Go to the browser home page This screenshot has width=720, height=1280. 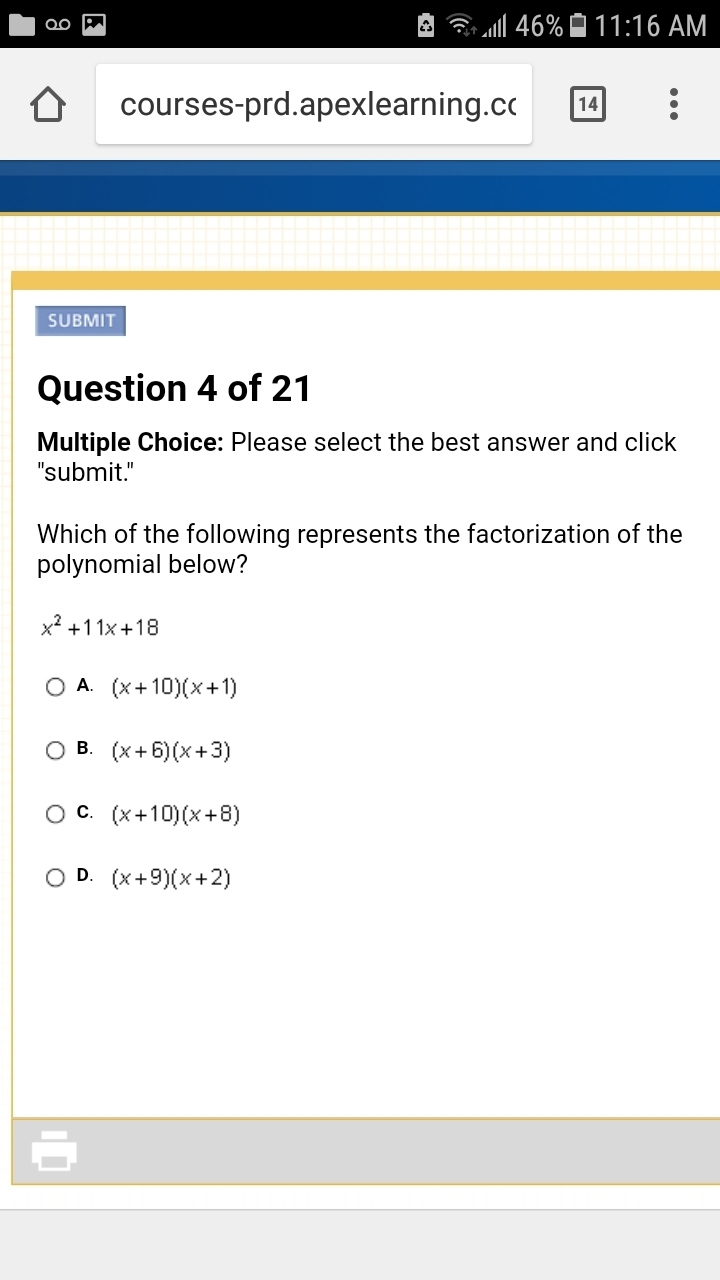[48, 104]
